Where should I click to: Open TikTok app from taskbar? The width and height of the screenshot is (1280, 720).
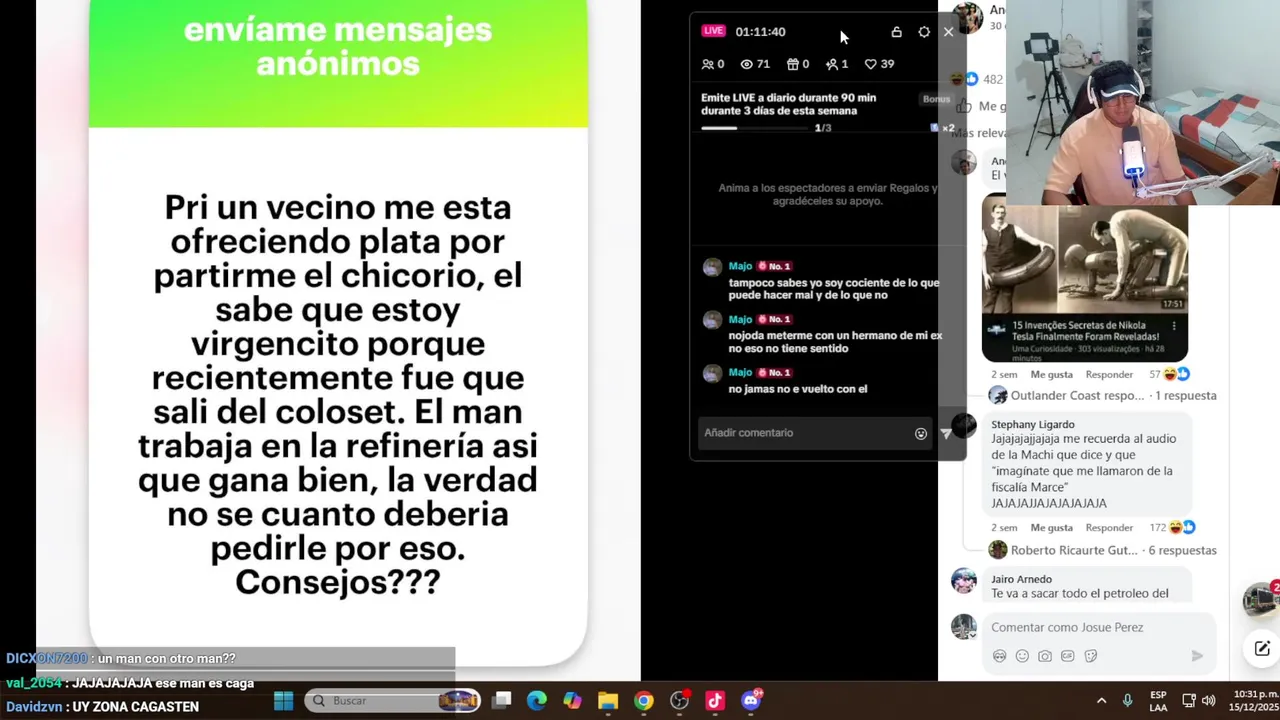(715, 701)
